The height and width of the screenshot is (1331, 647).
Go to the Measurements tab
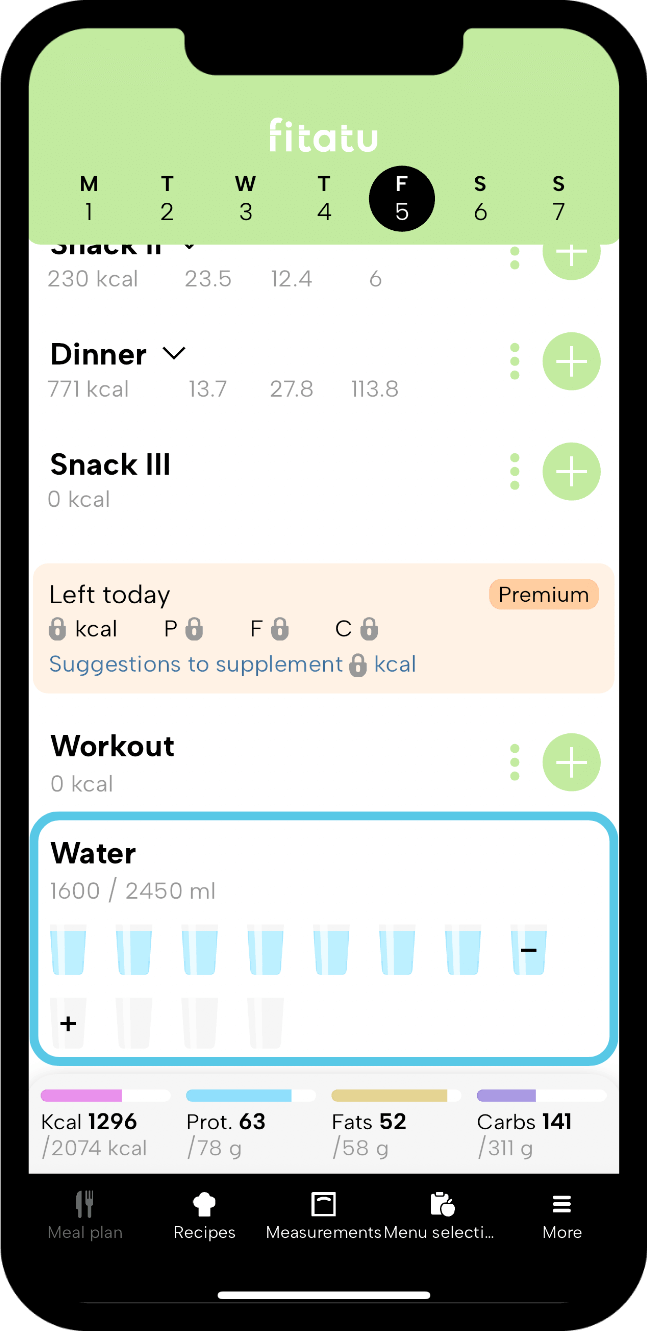tap(323, 1215)
